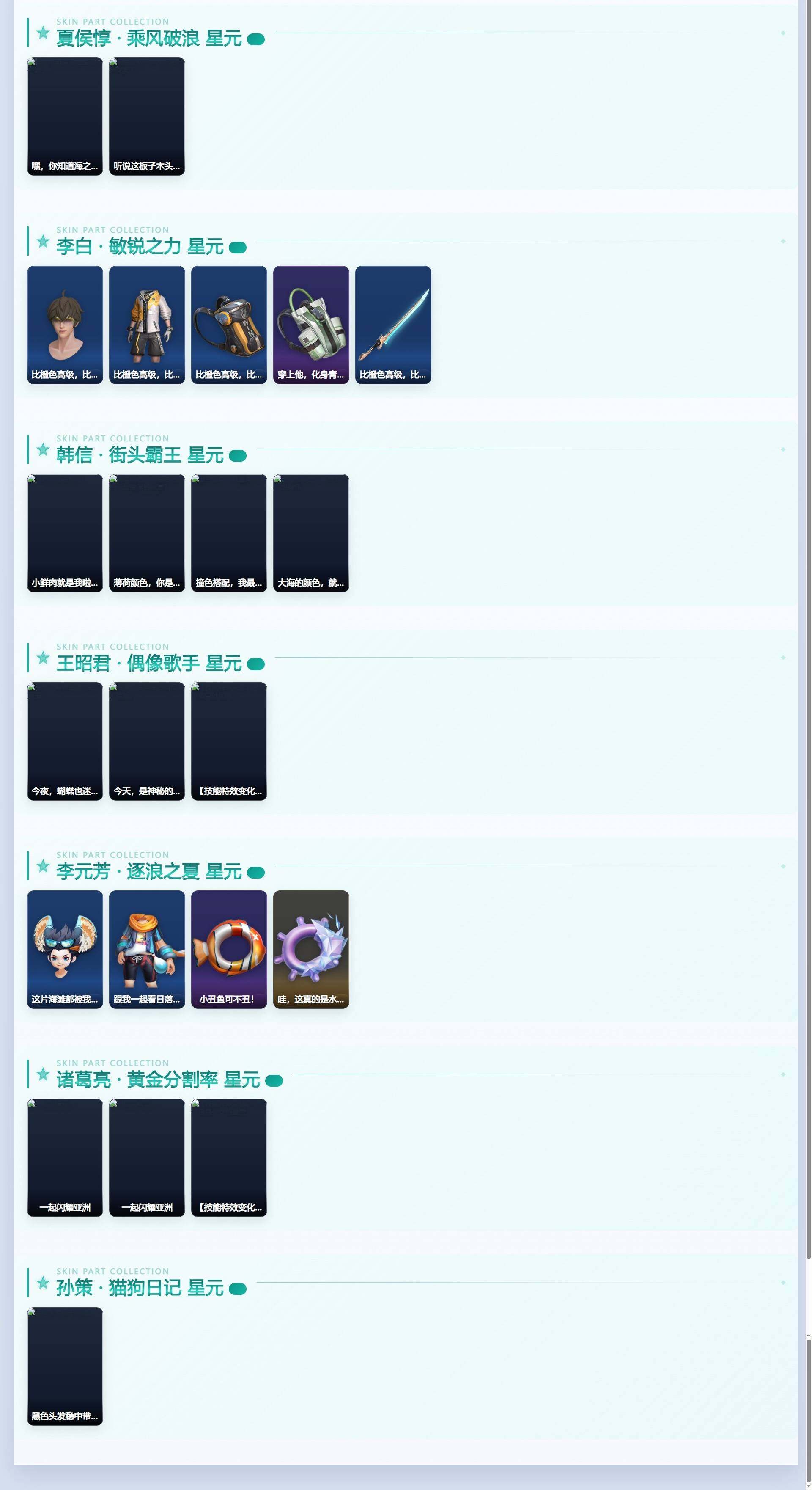The height and width of the screenshot is (1490, 812).
Task: View 李白's glowing sword card
Action: click(393, 325)
